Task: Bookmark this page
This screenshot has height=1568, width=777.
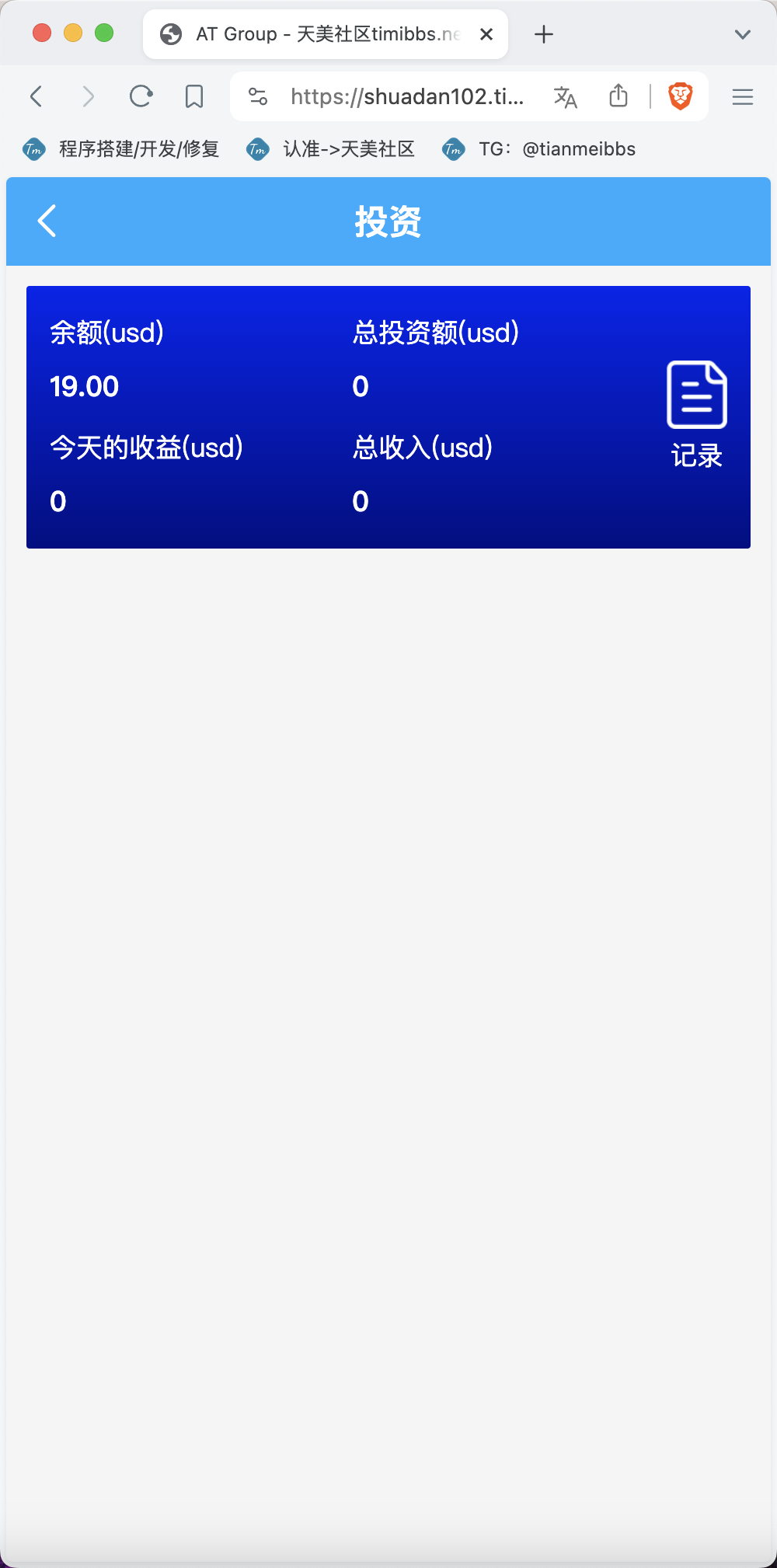Action: [x=194, y=96]
